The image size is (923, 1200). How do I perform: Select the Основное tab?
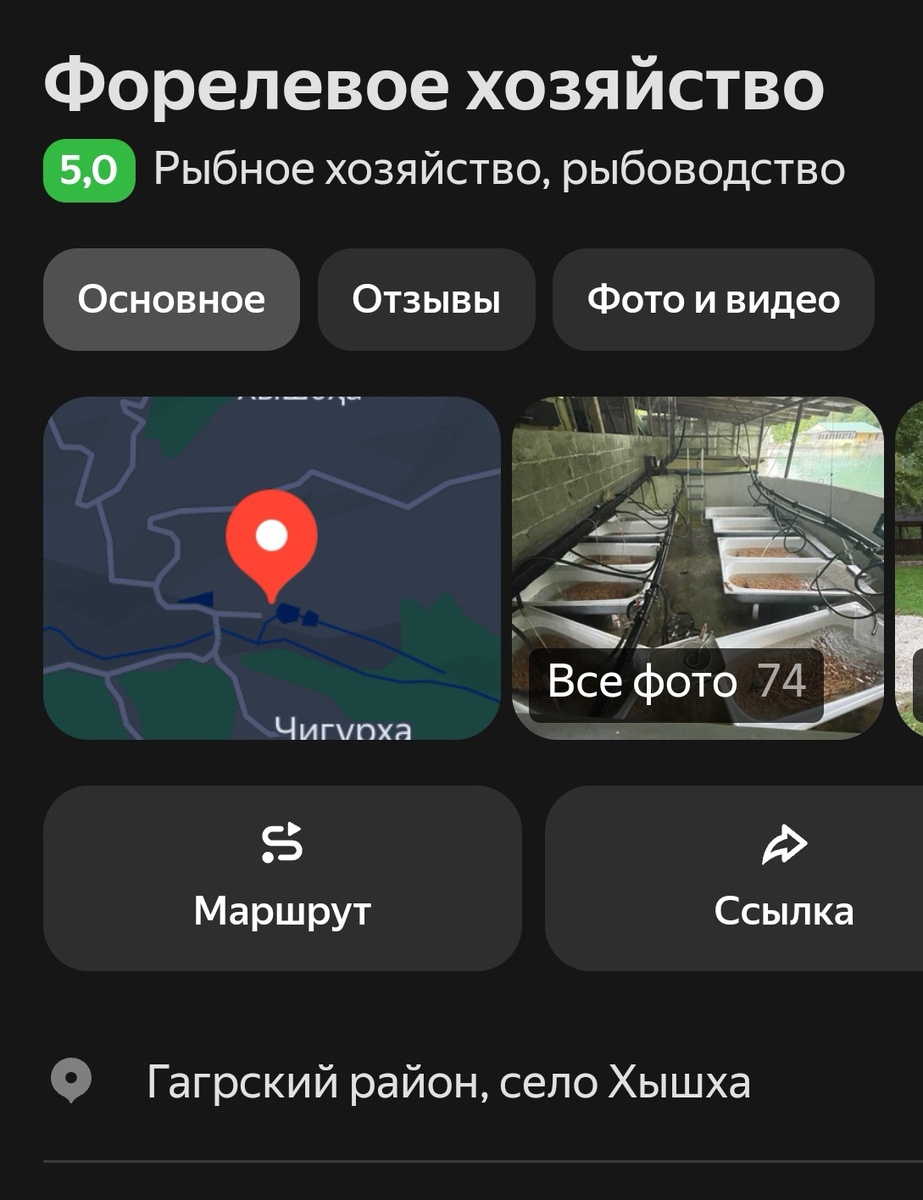pos(170,298)
